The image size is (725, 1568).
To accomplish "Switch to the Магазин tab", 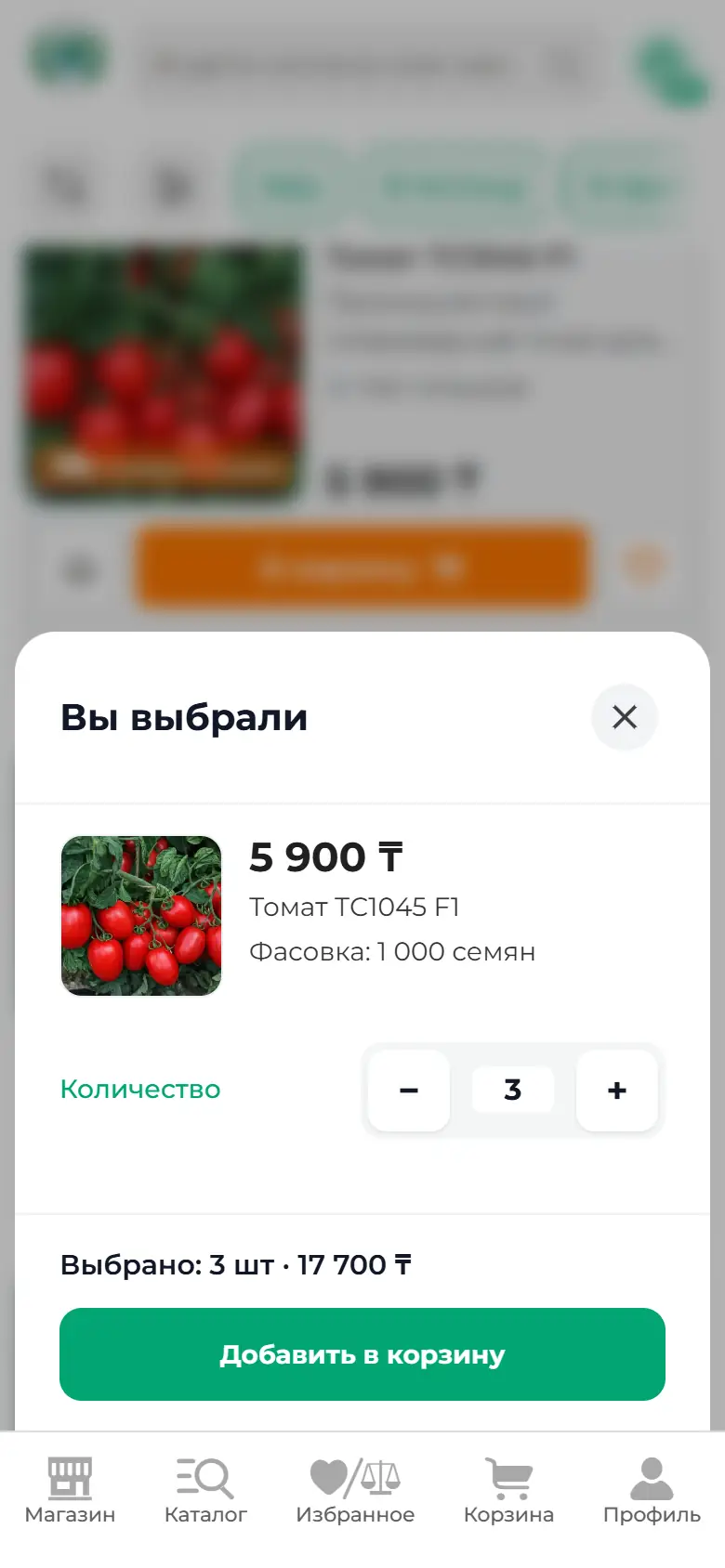I will pyautogui.click(x=70, y=1491).
